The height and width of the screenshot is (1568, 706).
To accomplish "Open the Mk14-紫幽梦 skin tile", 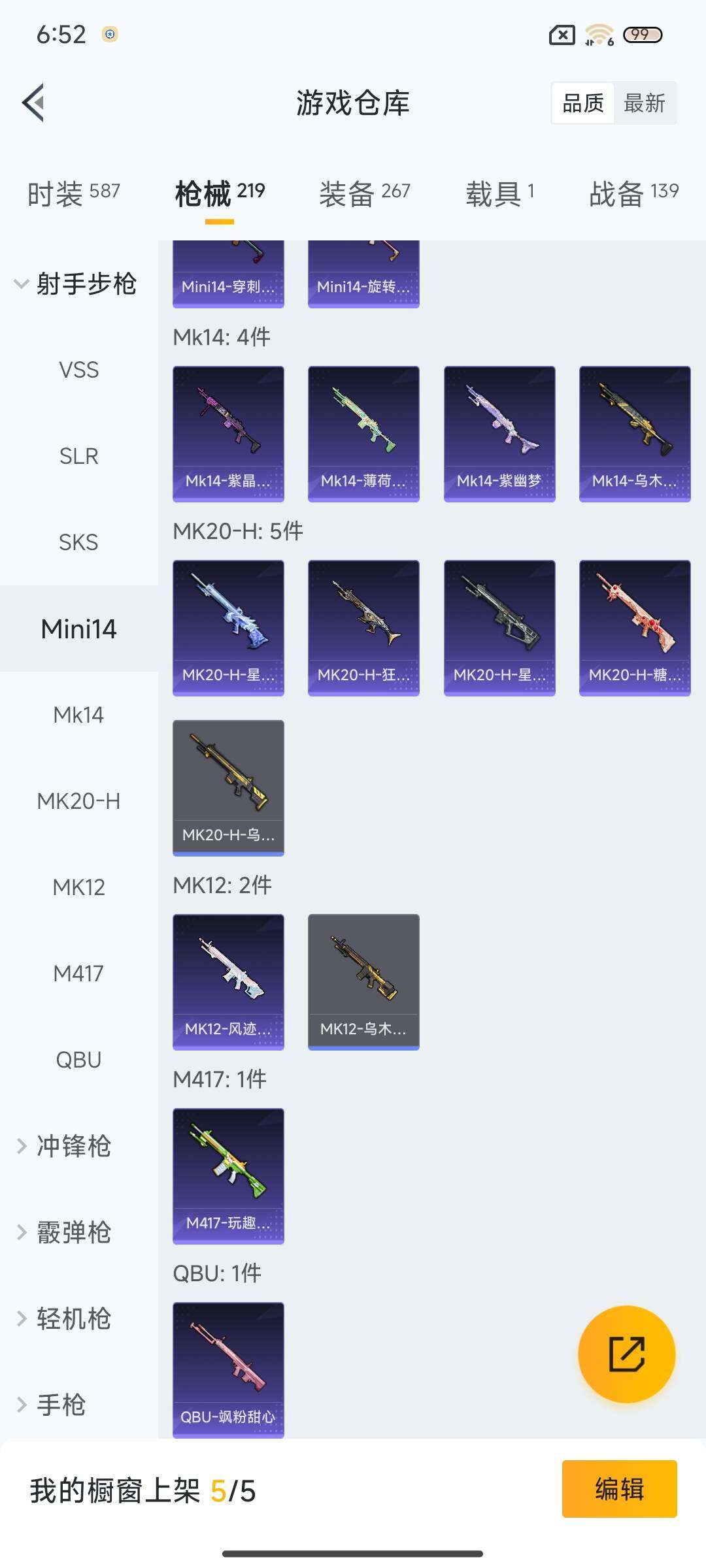I will tap(499, 434).
